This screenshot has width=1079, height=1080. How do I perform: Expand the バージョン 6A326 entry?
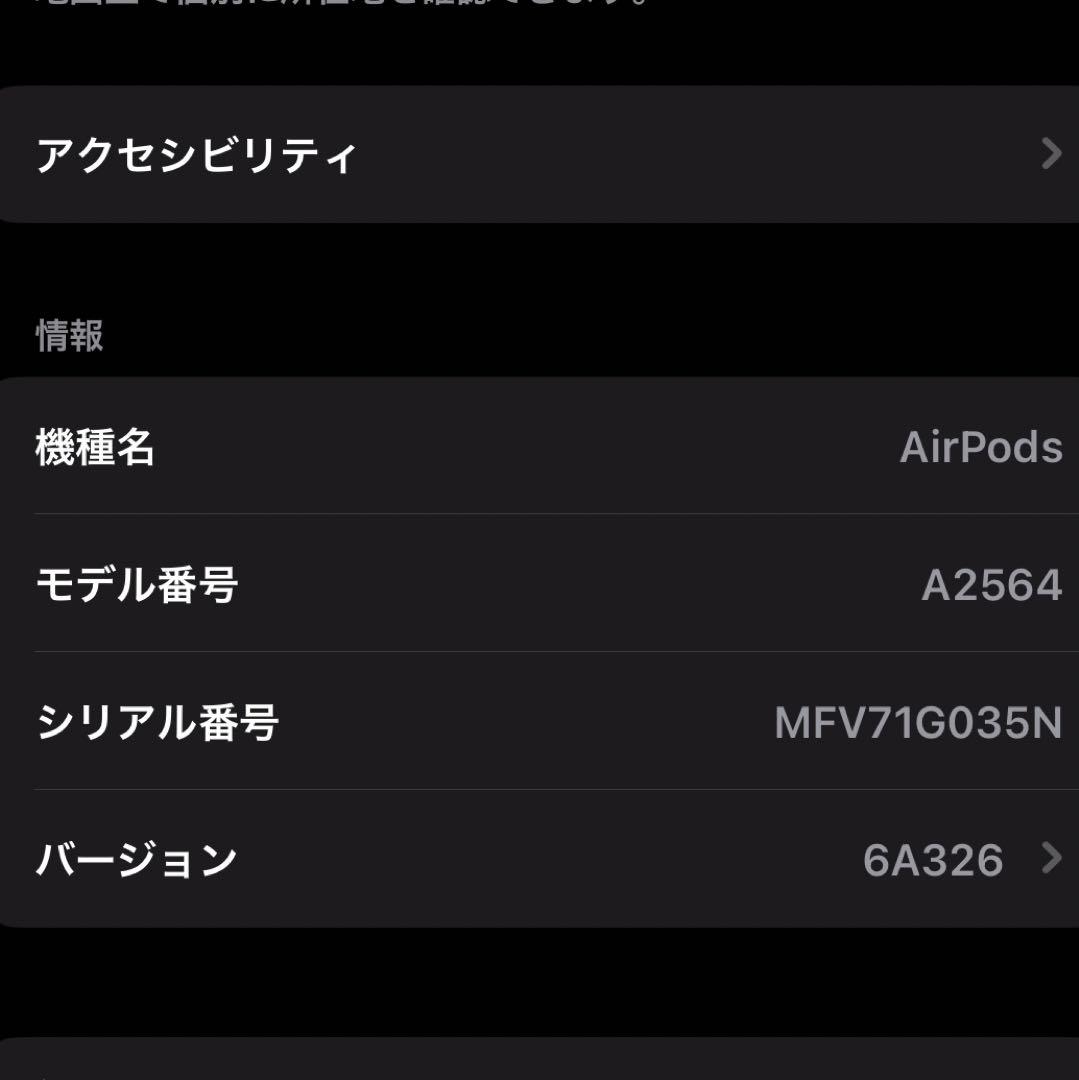click(540, 858)
